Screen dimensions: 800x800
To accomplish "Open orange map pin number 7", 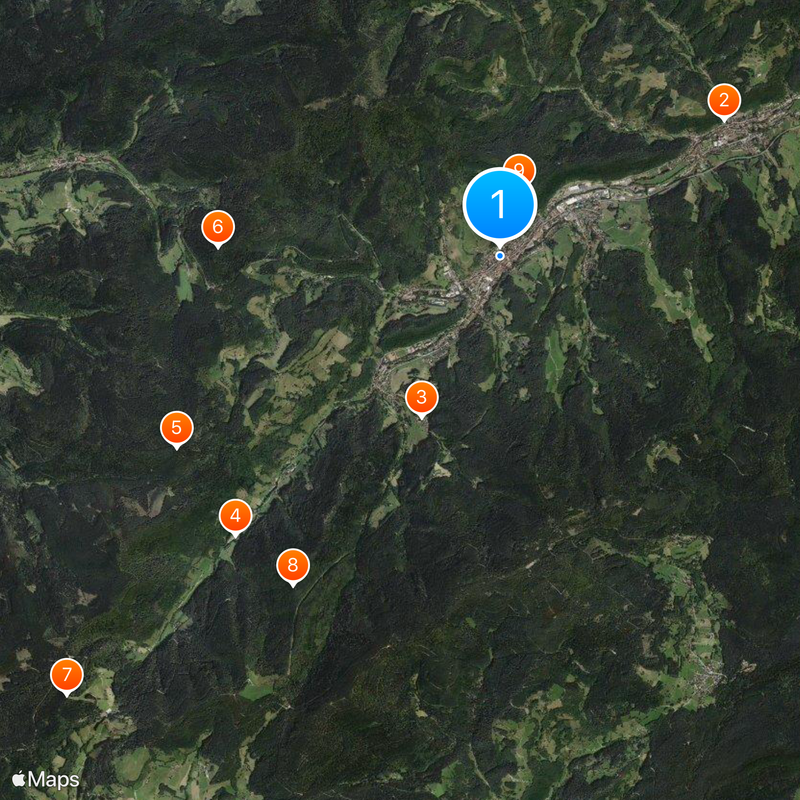I will point(66,674).
